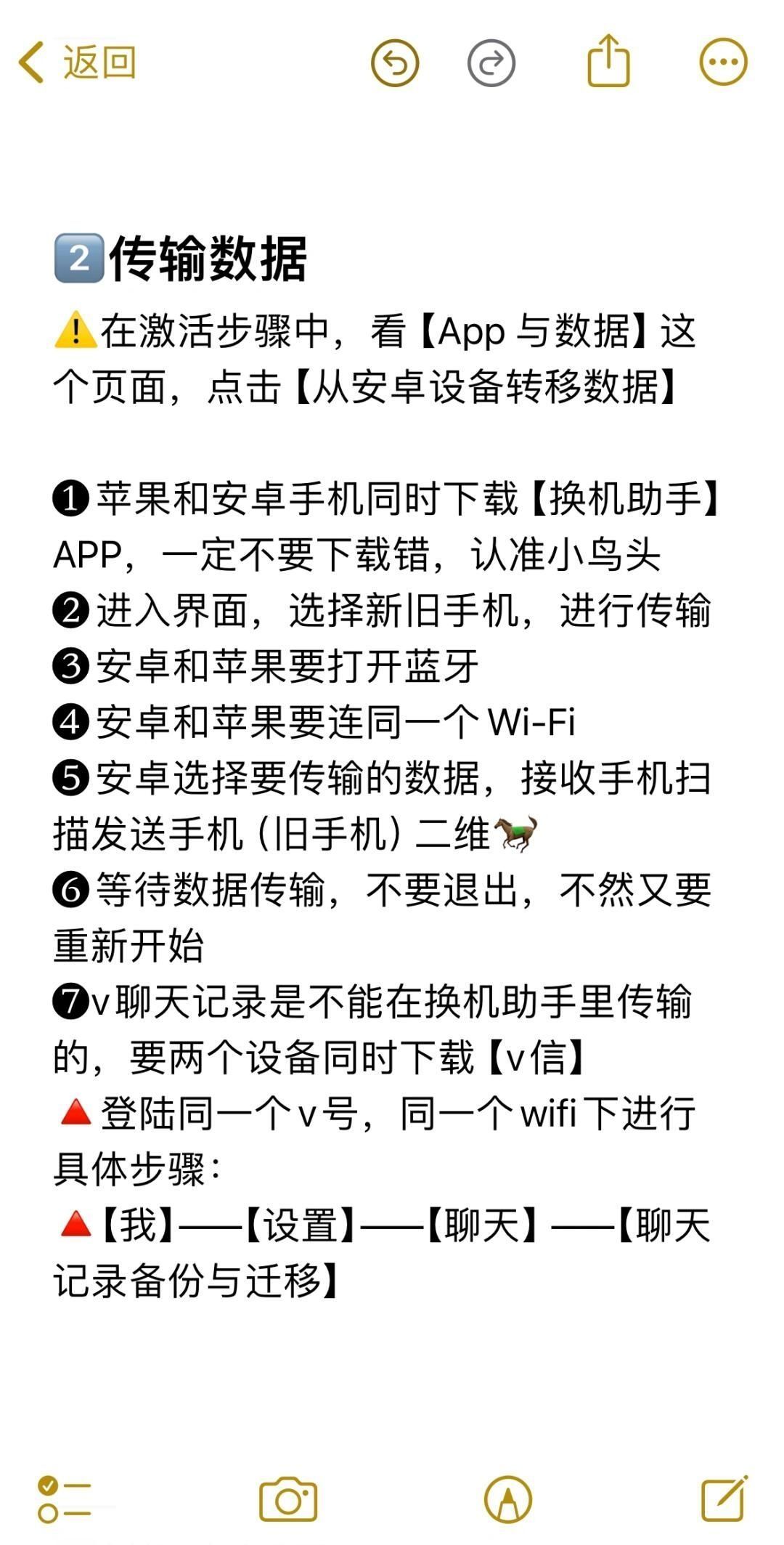This screenshot has height=1545, width=784.
Task: Add a checklist to the note
Action: point(64,1499)
